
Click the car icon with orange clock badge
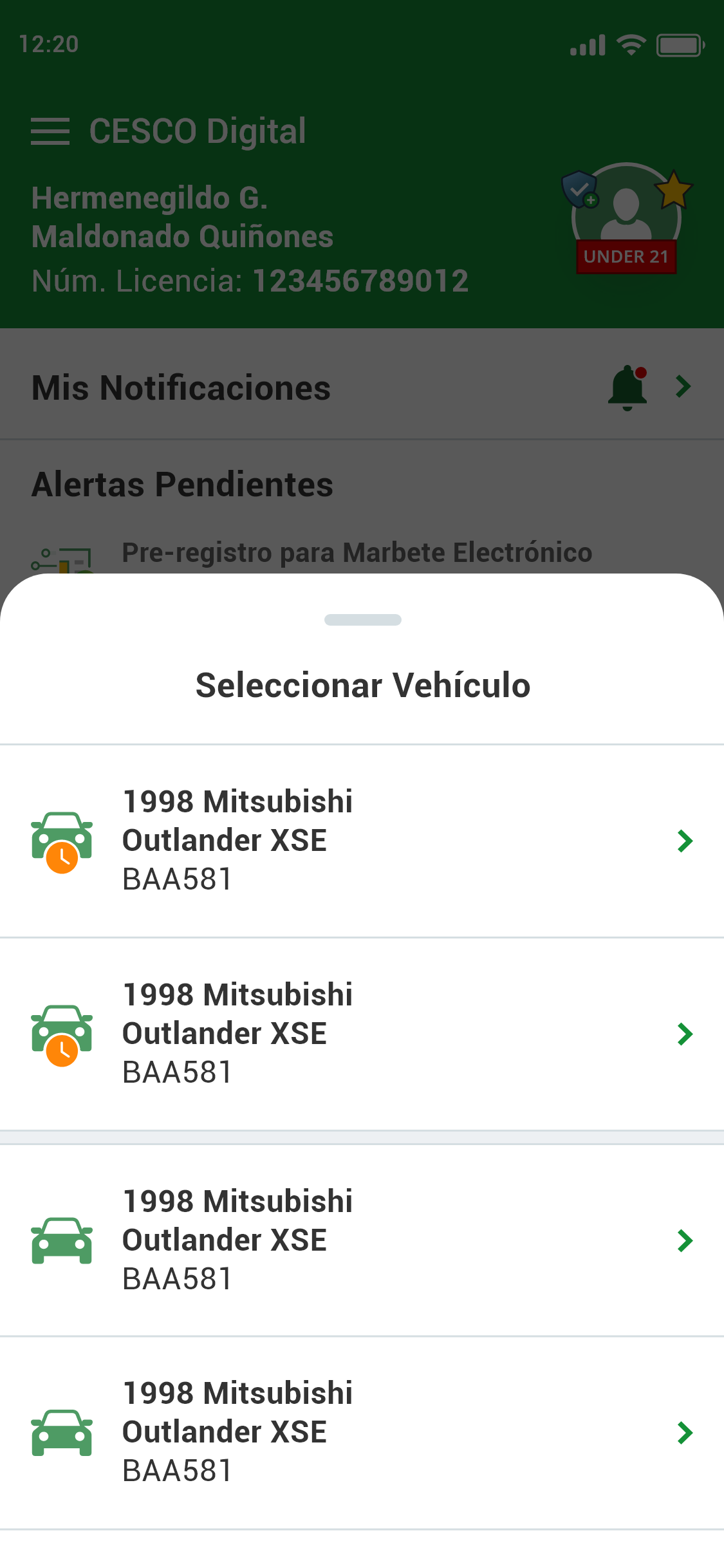pos(62,840)
